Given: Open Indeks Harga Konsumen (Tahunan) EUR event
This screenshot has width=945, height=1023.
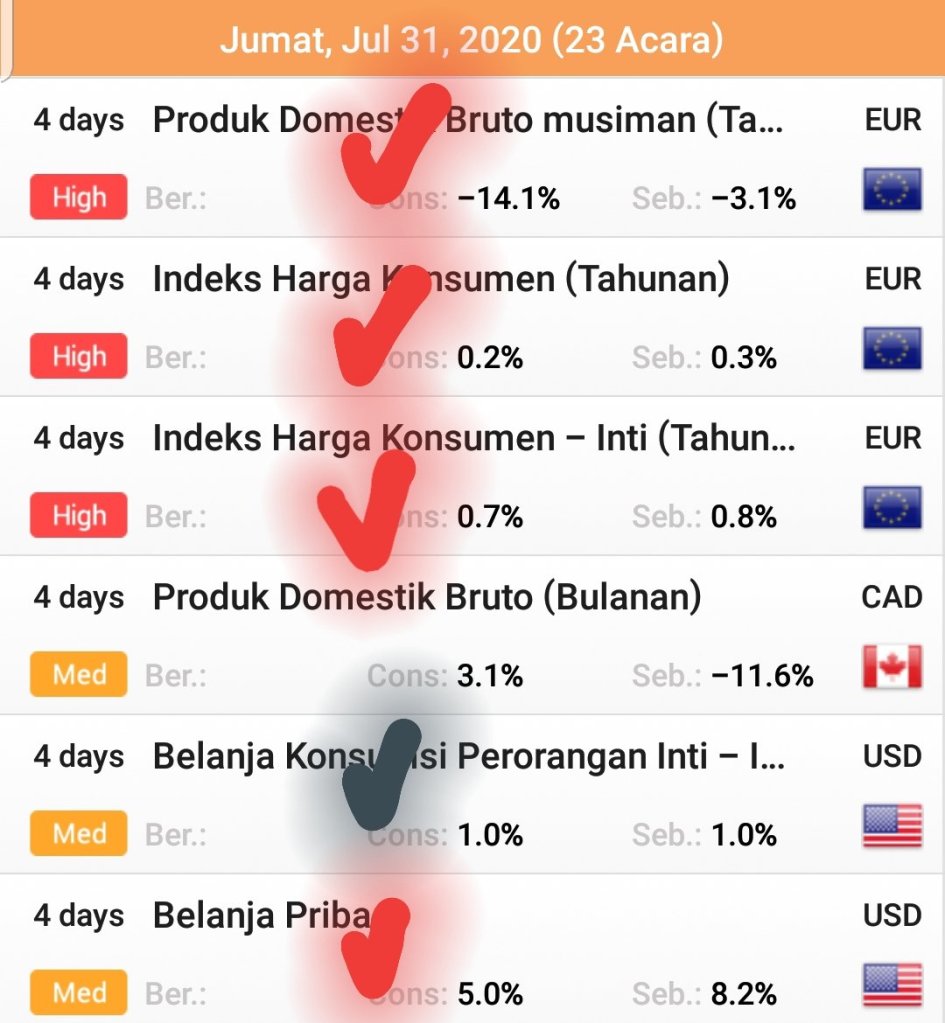Looking at the screenshot, I should [x=440, y=280].
